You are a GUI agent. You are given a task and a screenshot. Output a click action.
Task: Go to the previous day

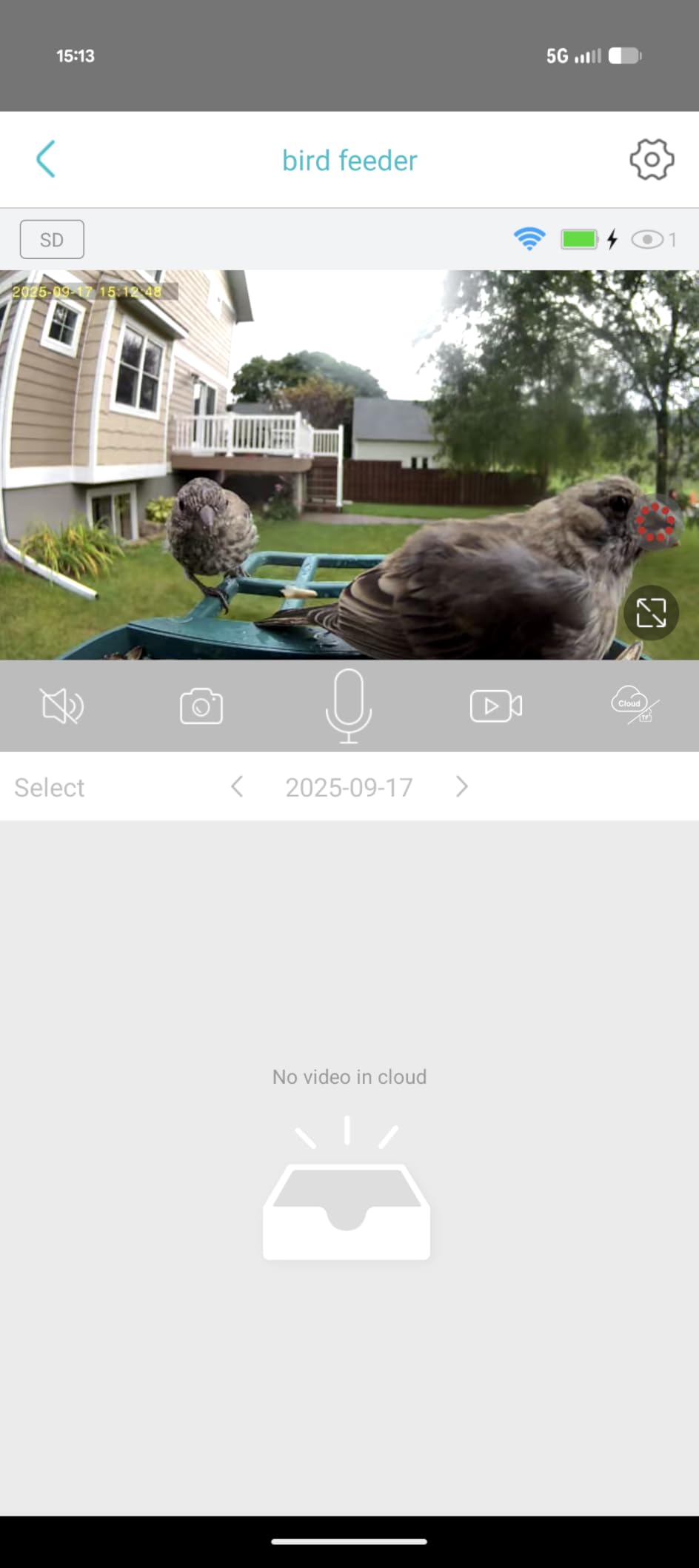237,786
